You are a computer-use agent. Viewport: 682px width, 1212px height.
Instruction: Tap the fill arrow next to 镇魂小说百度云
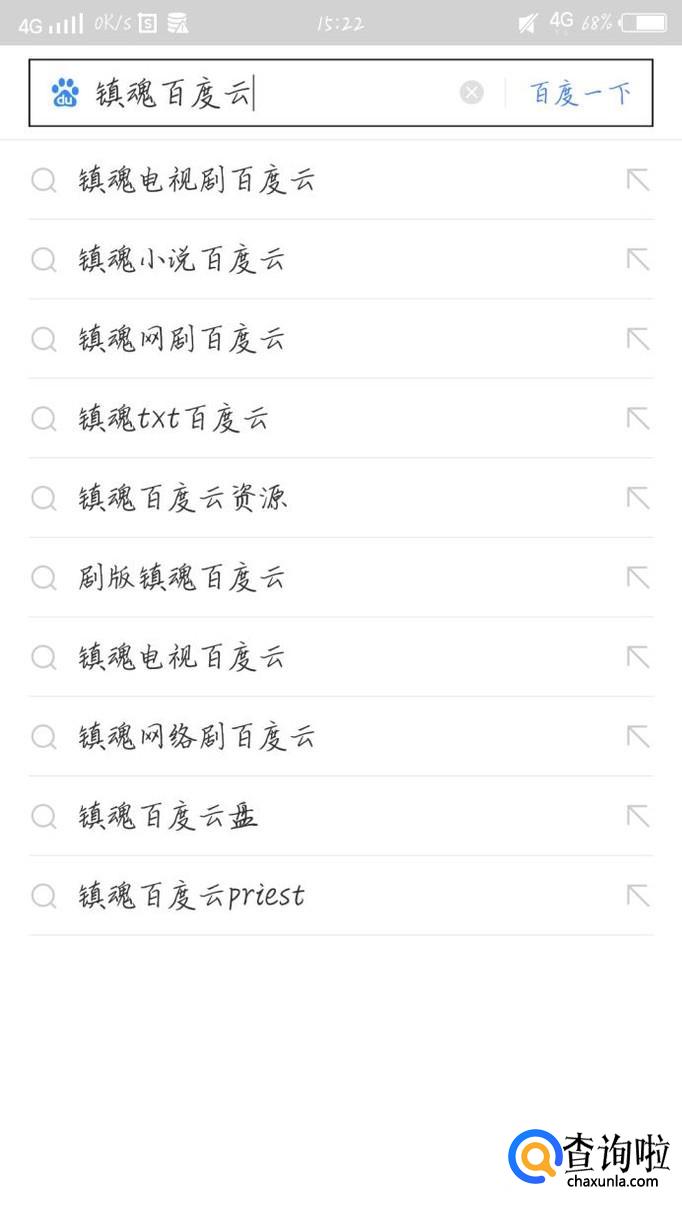[637, 260]
